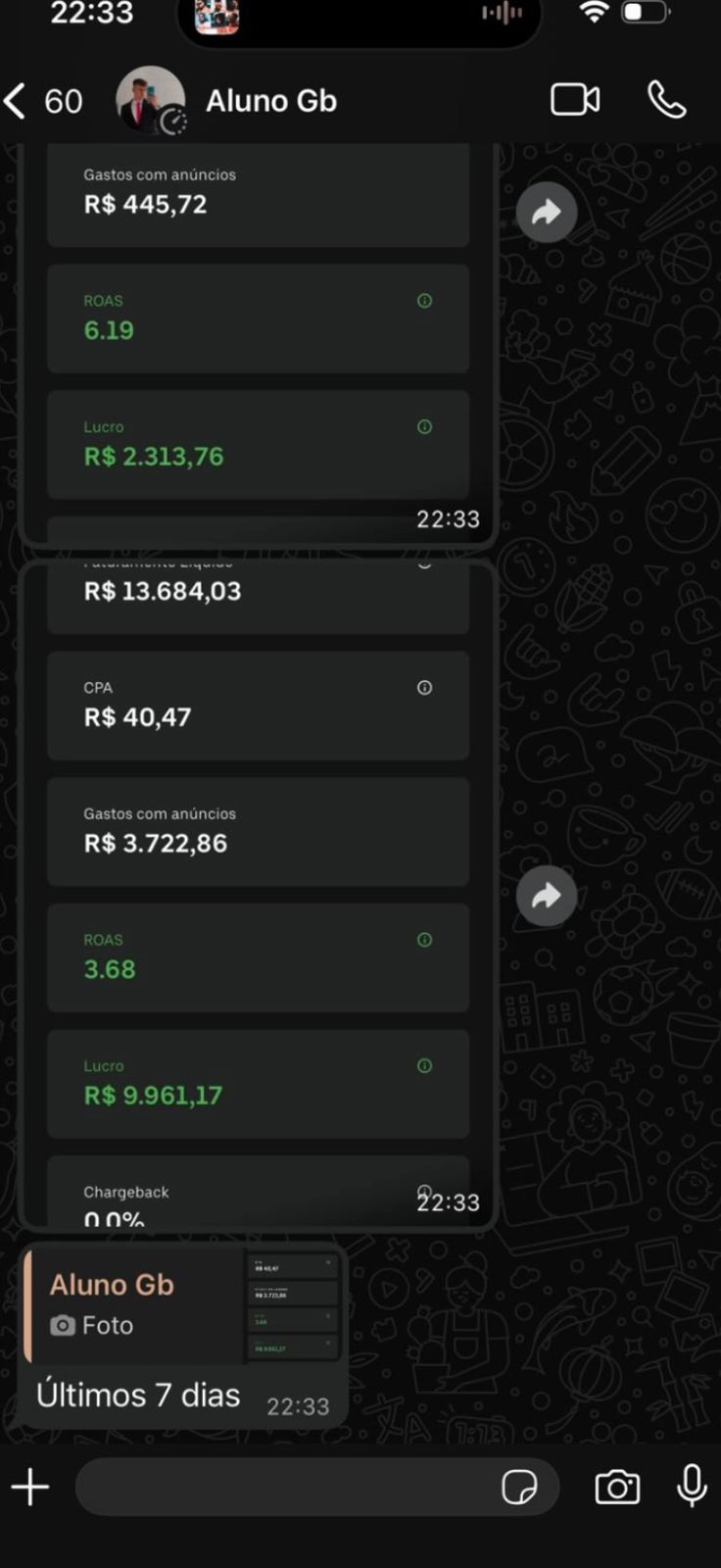
Task: Start a voice call with Aluno Gb
Action: click(x=666, y=100)
